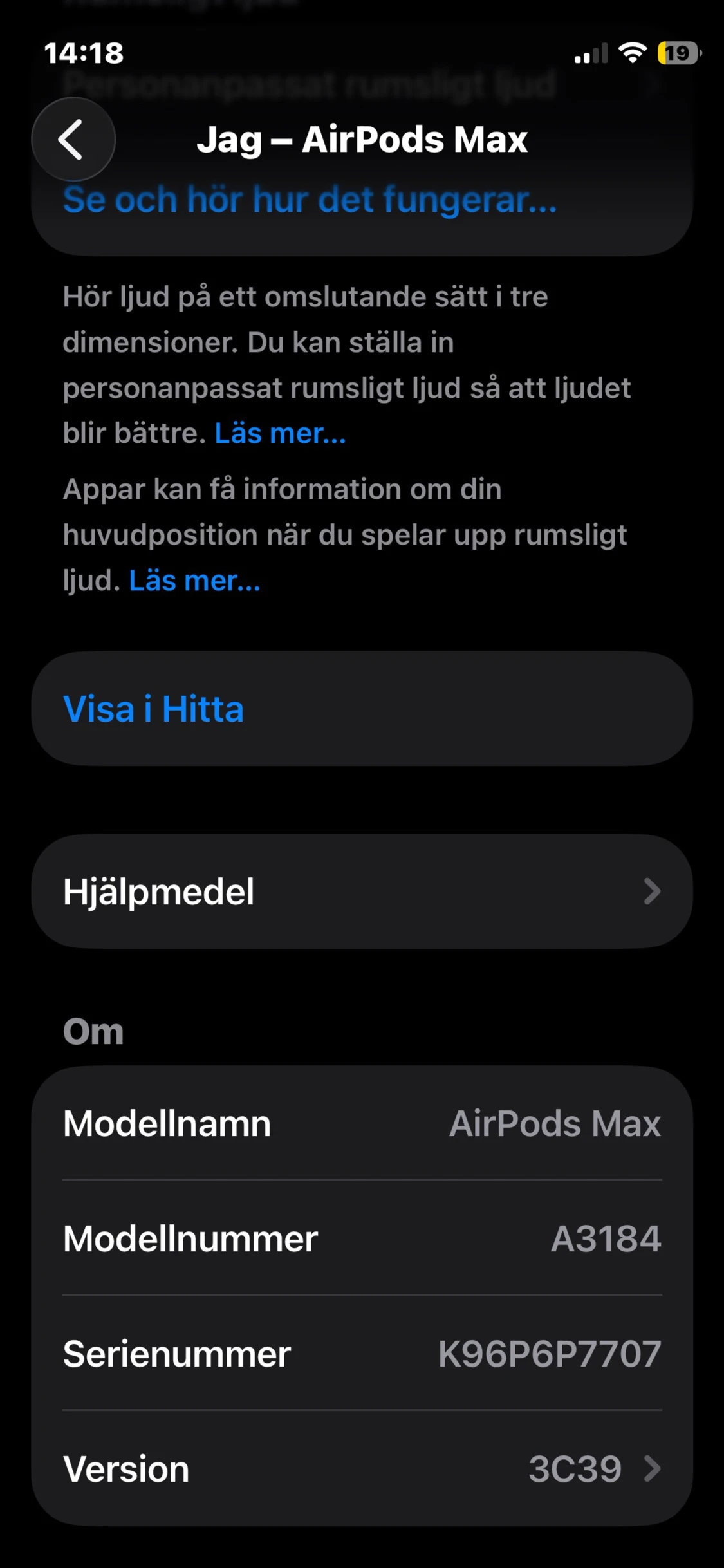This screenshot has width=724, height=1568.
Task: Open the Hjälpmedel settings row
Action: (362, 891)
